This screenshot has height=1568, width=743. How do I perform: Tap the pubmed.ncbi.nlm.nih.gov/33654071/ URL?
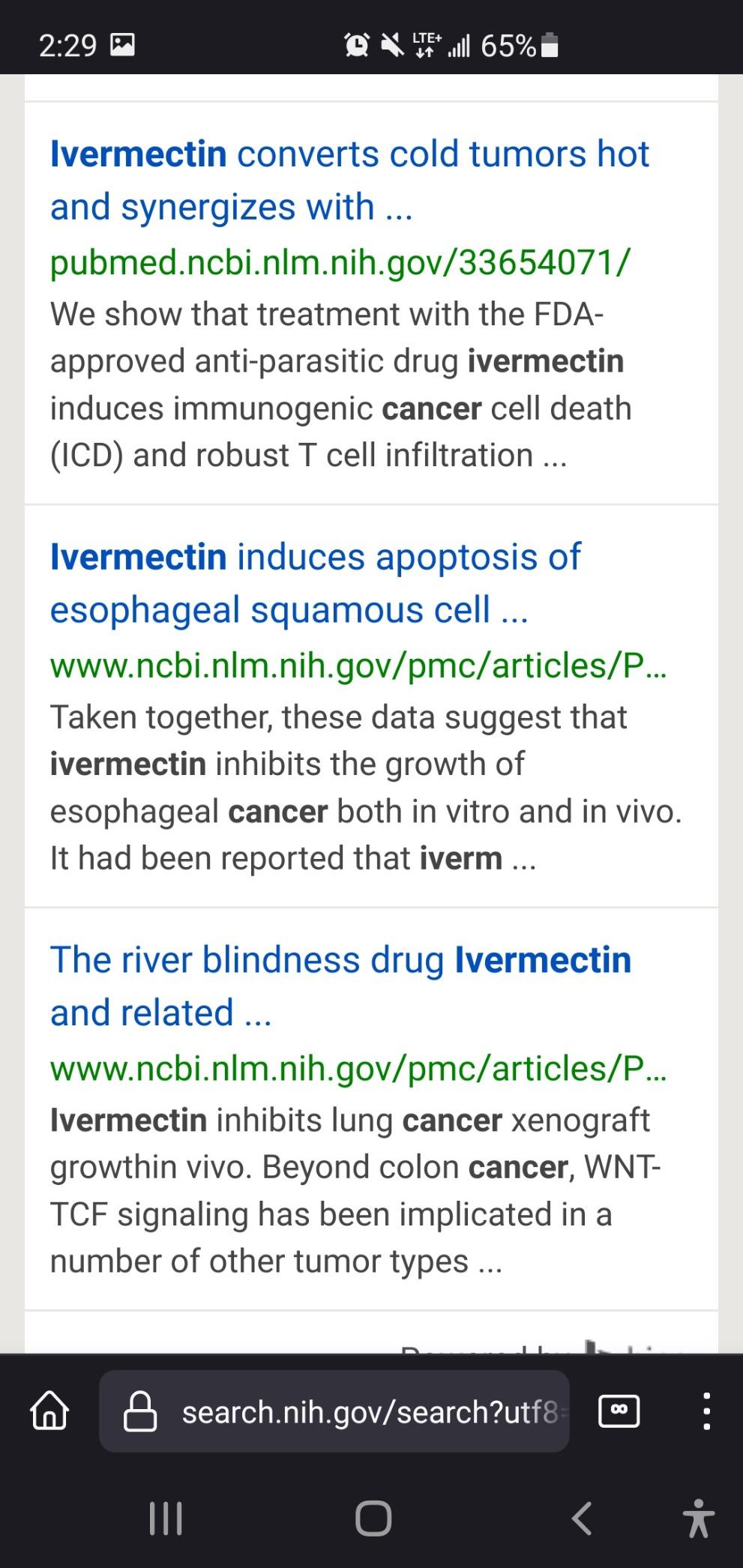click(x=340, y=262)
